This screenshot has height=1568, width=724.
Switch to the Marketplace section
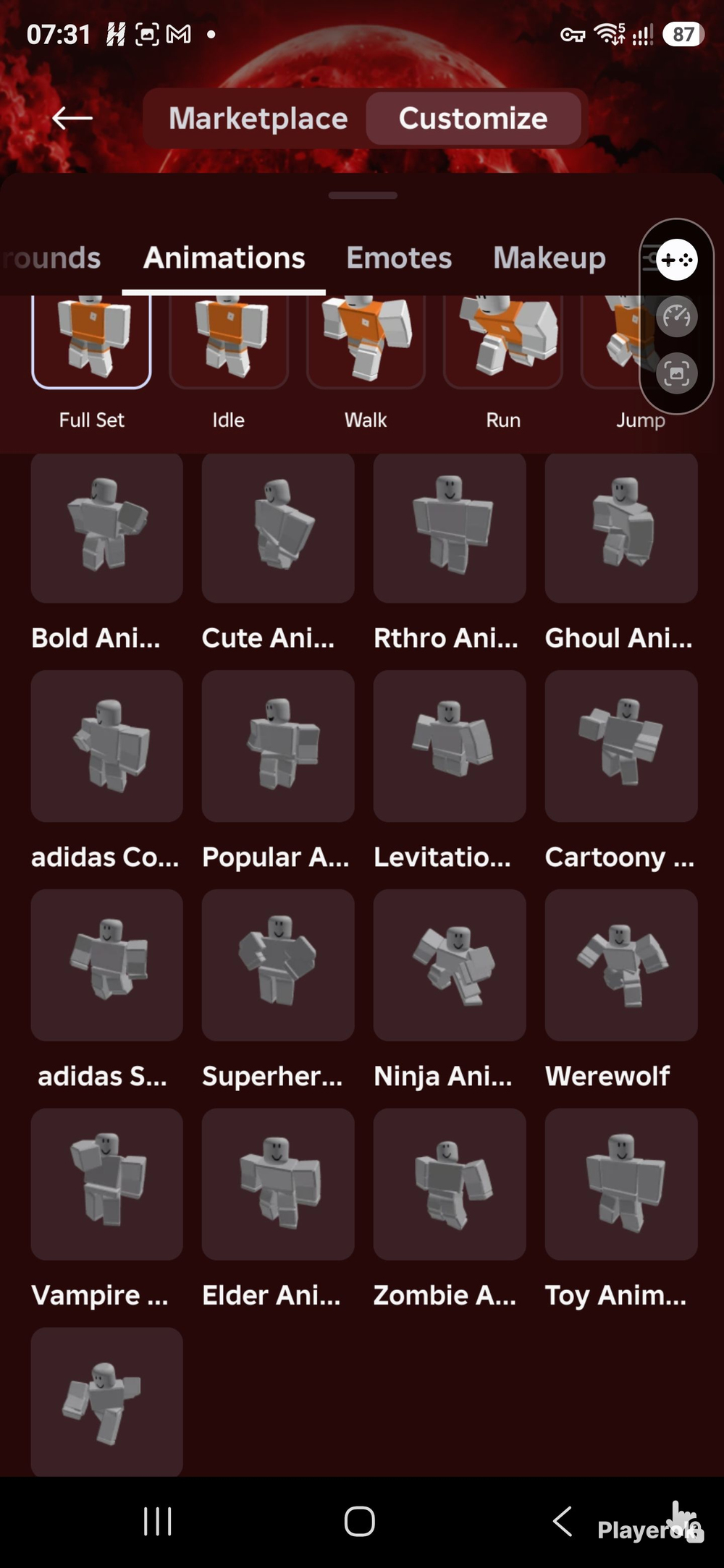coord(258,118)
